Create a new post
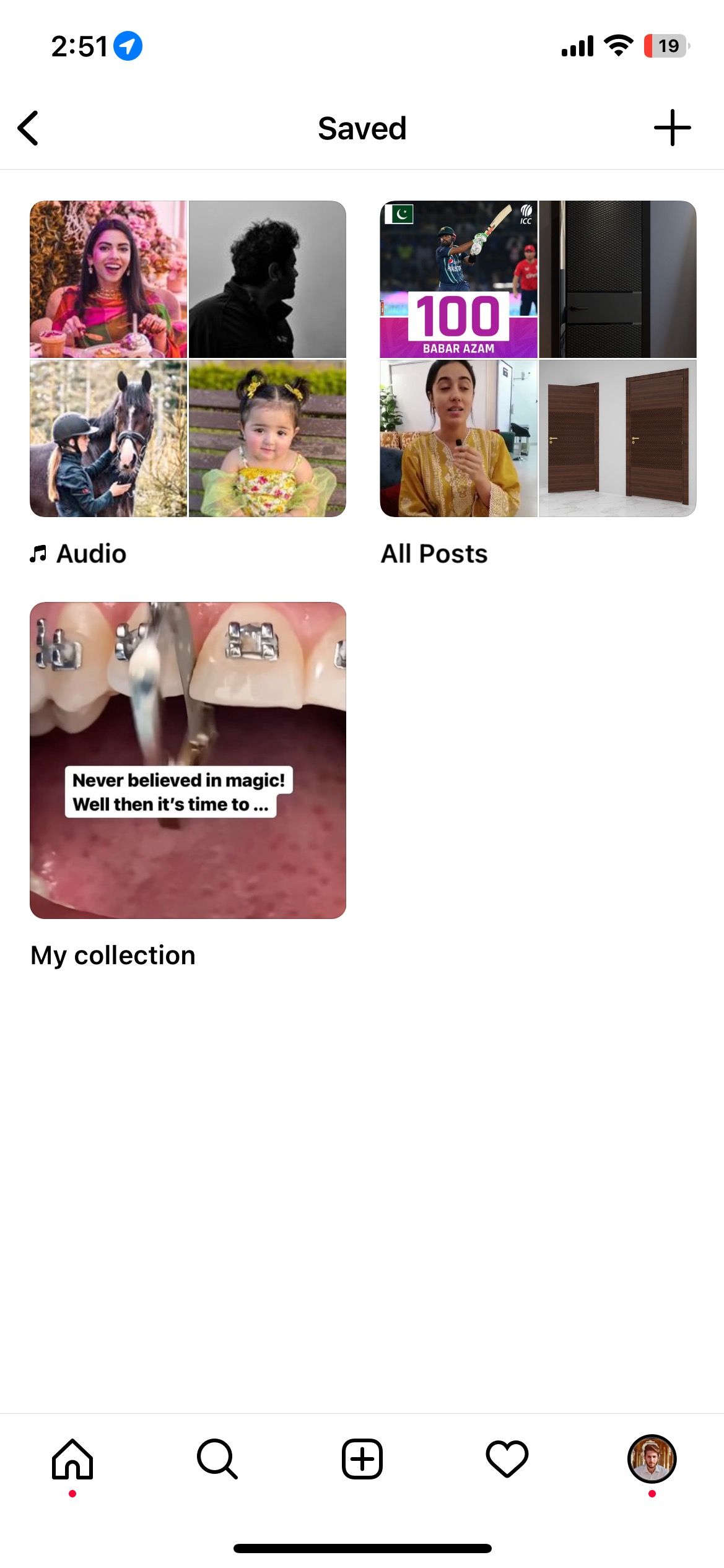Screen dimensions: 724x1568 pos(362,1458)
